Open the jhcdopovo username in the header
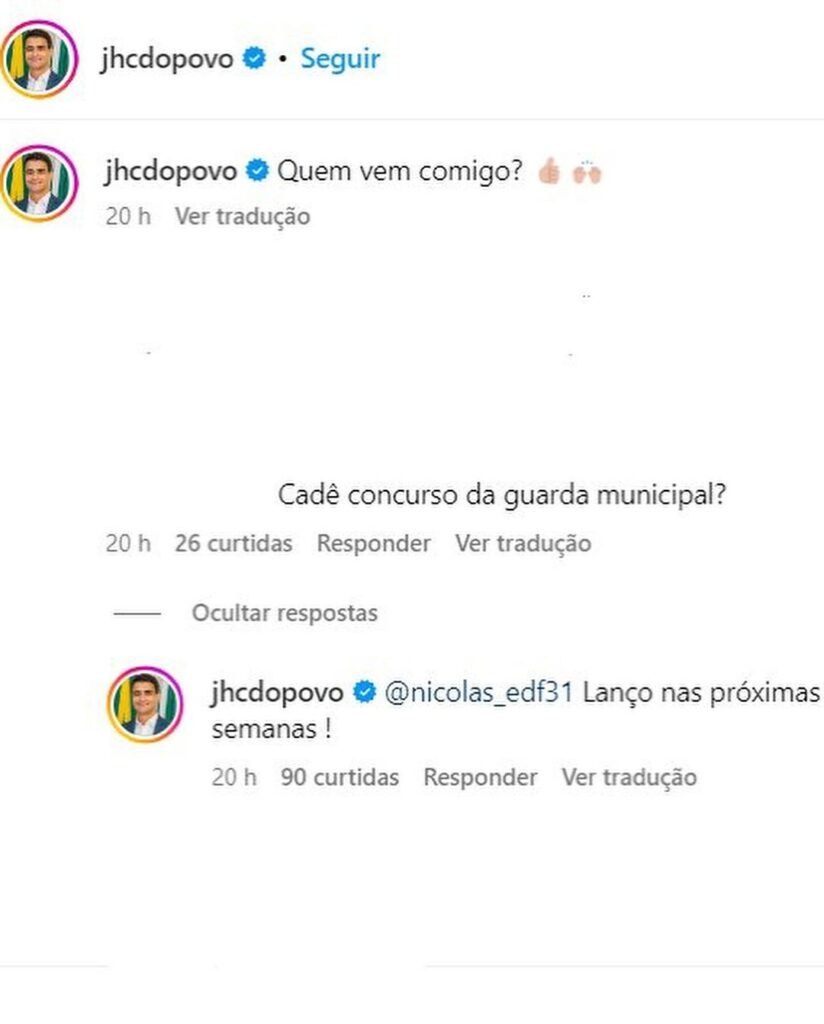Image resolution: width=824 pixels, height=1024 pixels. coord(167,58)
